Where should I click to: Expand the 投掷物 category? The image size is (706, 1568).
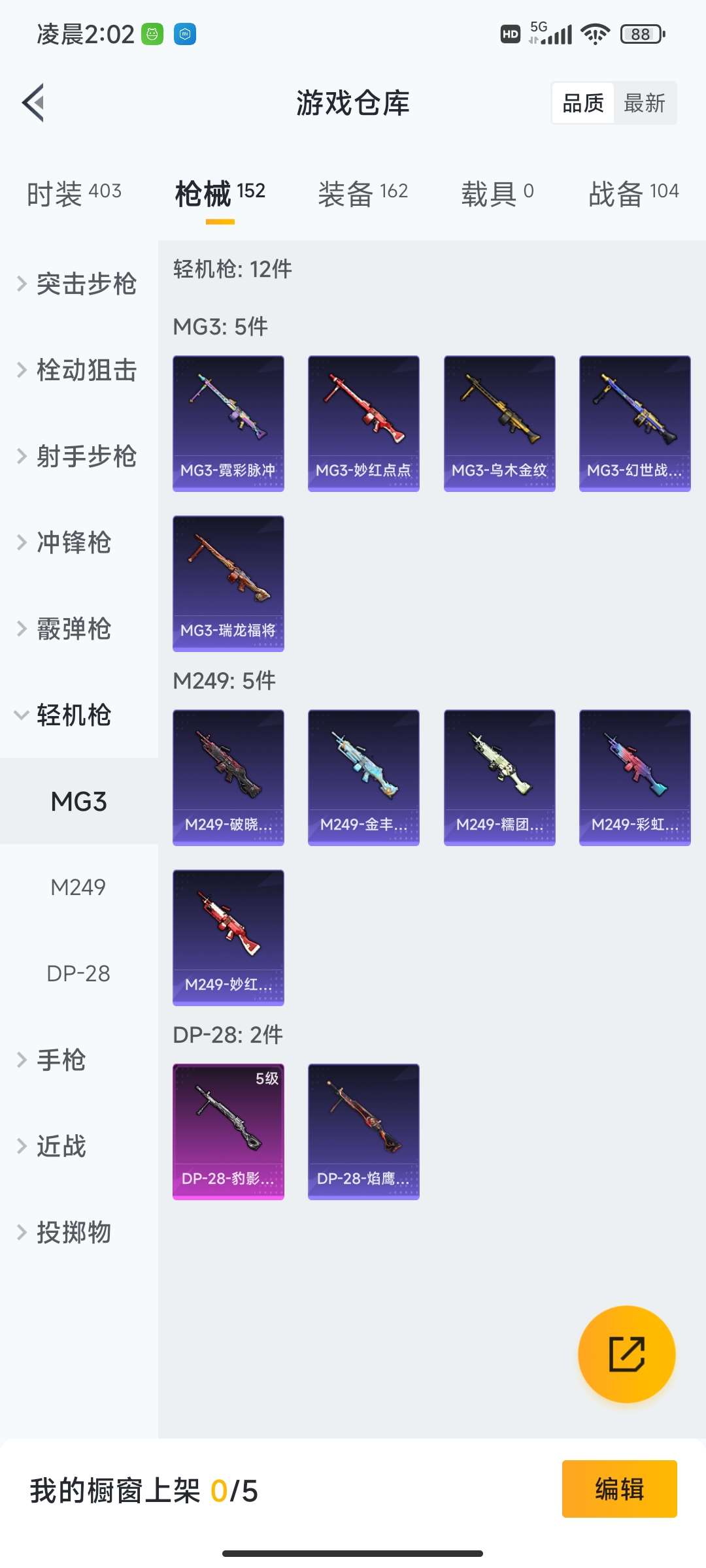pos(73,1232)
